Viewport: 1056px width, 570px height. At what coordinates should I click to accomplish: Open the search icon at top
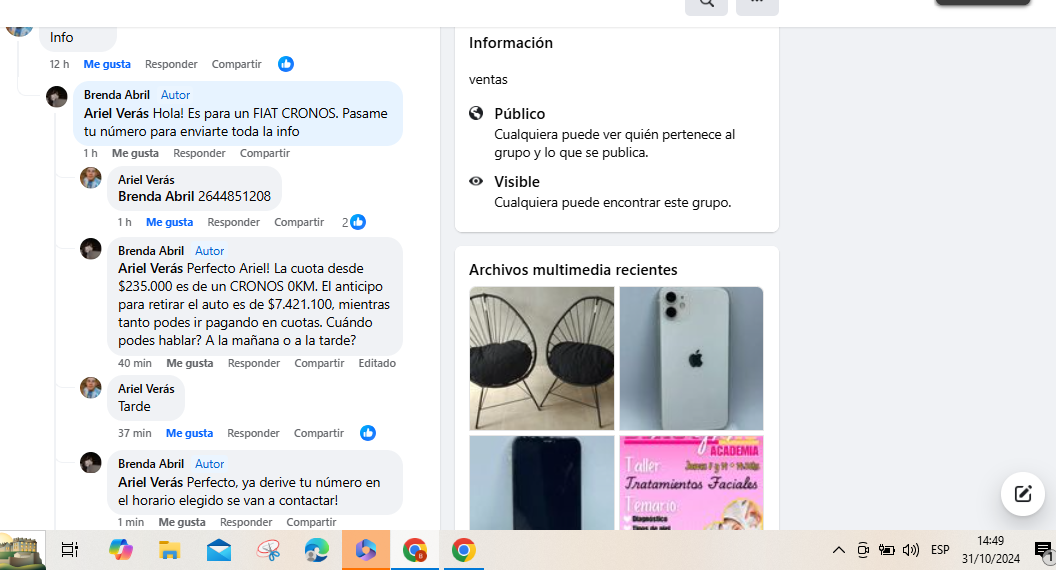click(x=706, y=4)
